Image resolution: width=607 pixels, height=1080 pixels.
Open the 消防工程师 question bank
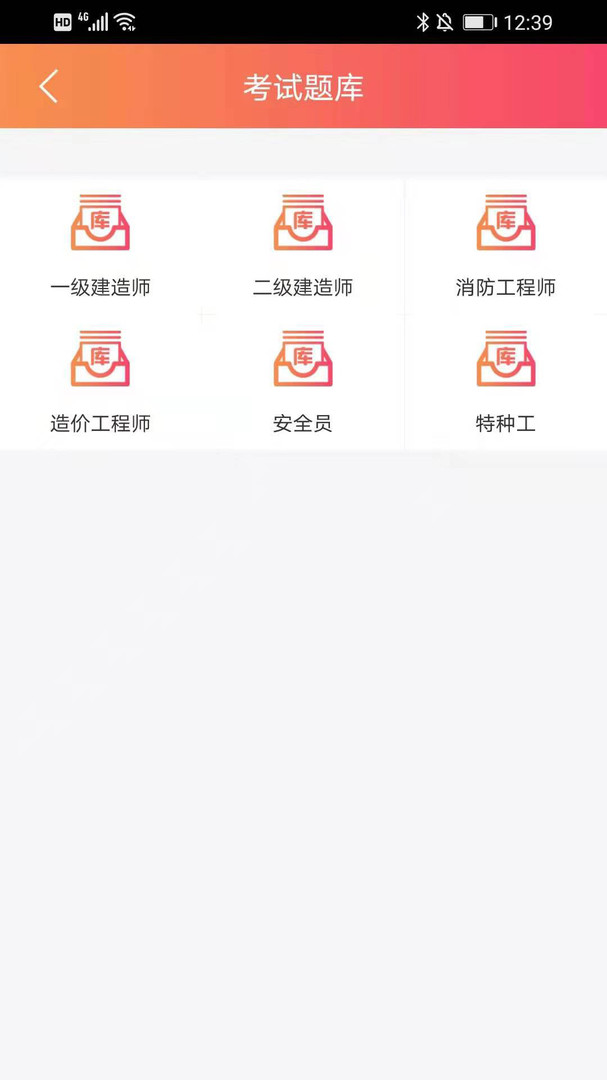pyautogui.click(x=505, y=245)
